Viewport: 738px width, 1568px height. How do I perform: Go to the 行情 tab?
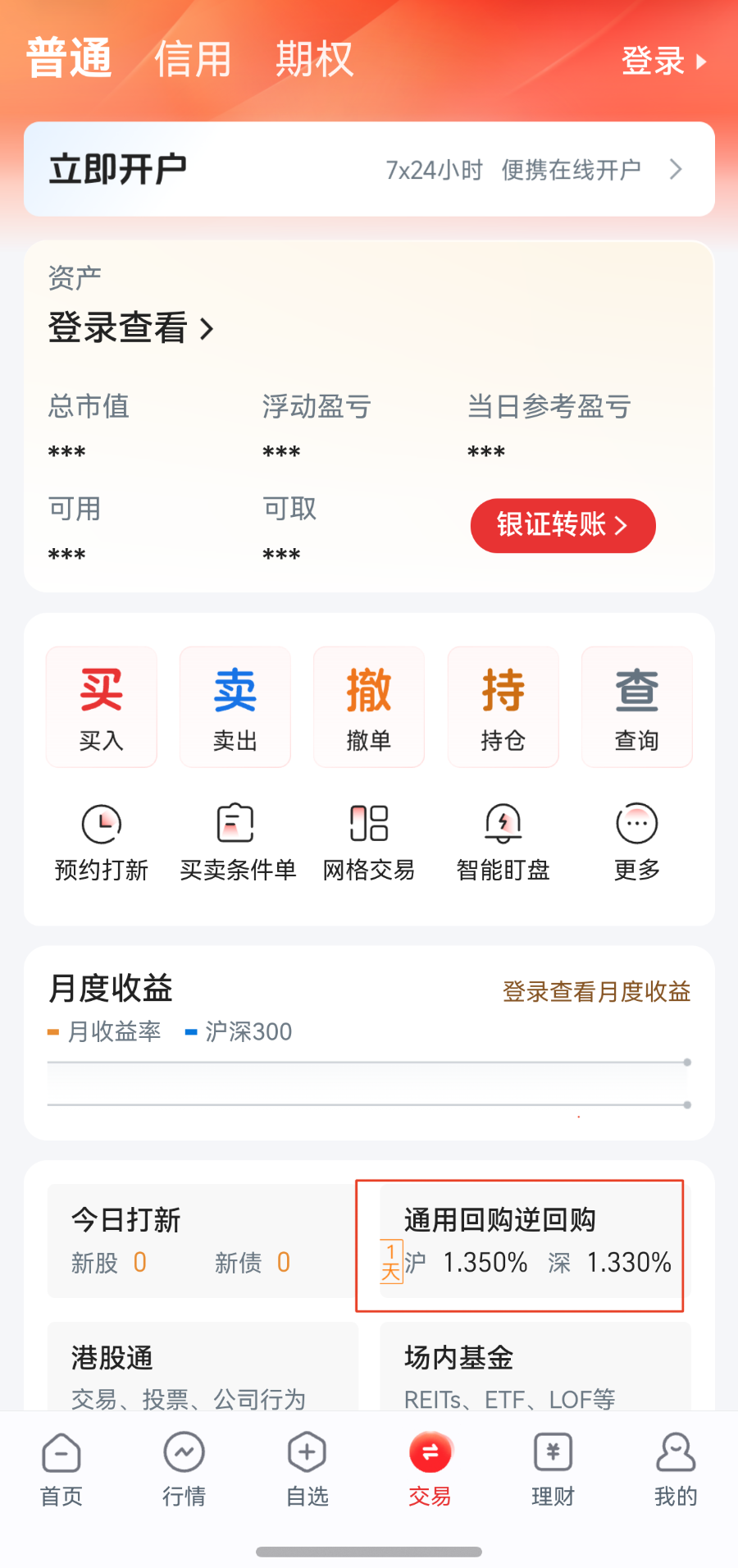point(184,1470)
